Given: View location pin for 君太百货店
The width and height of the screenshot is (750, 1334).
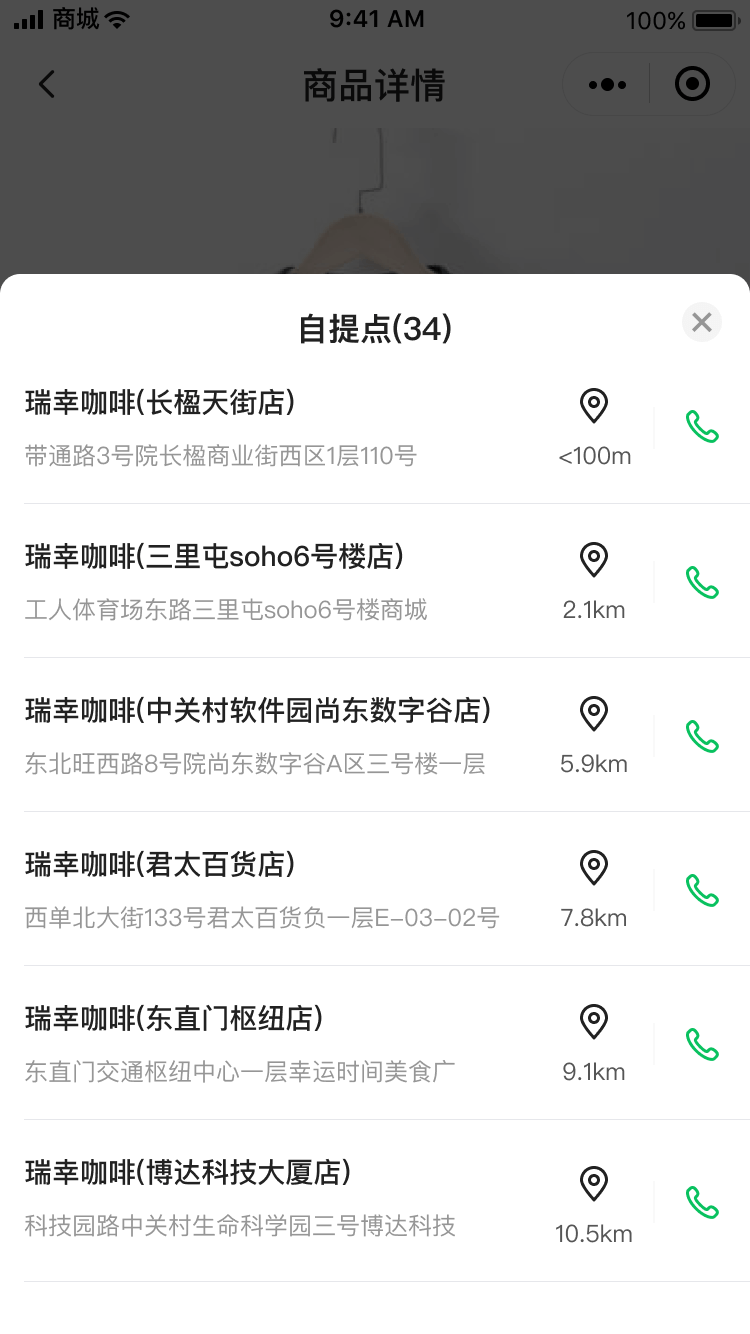Looking at the screenshot, I should 593,867.
